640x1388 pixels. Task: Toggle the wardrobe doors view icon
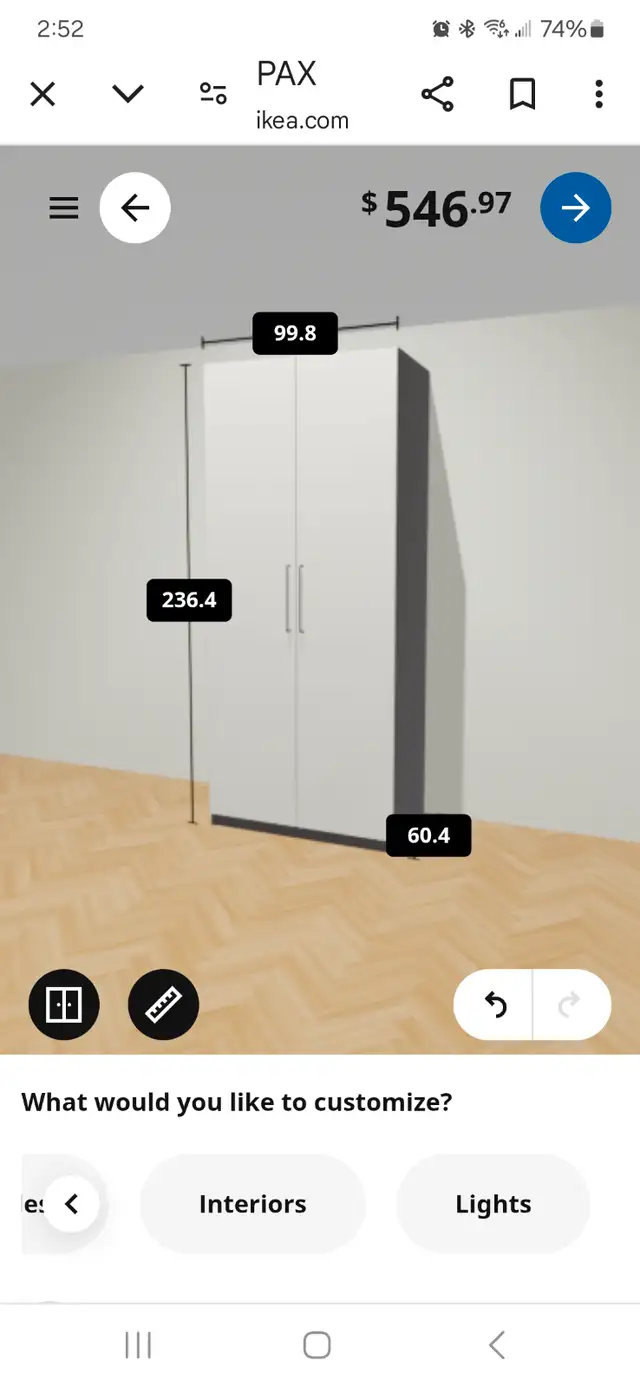coord(64,1004)
